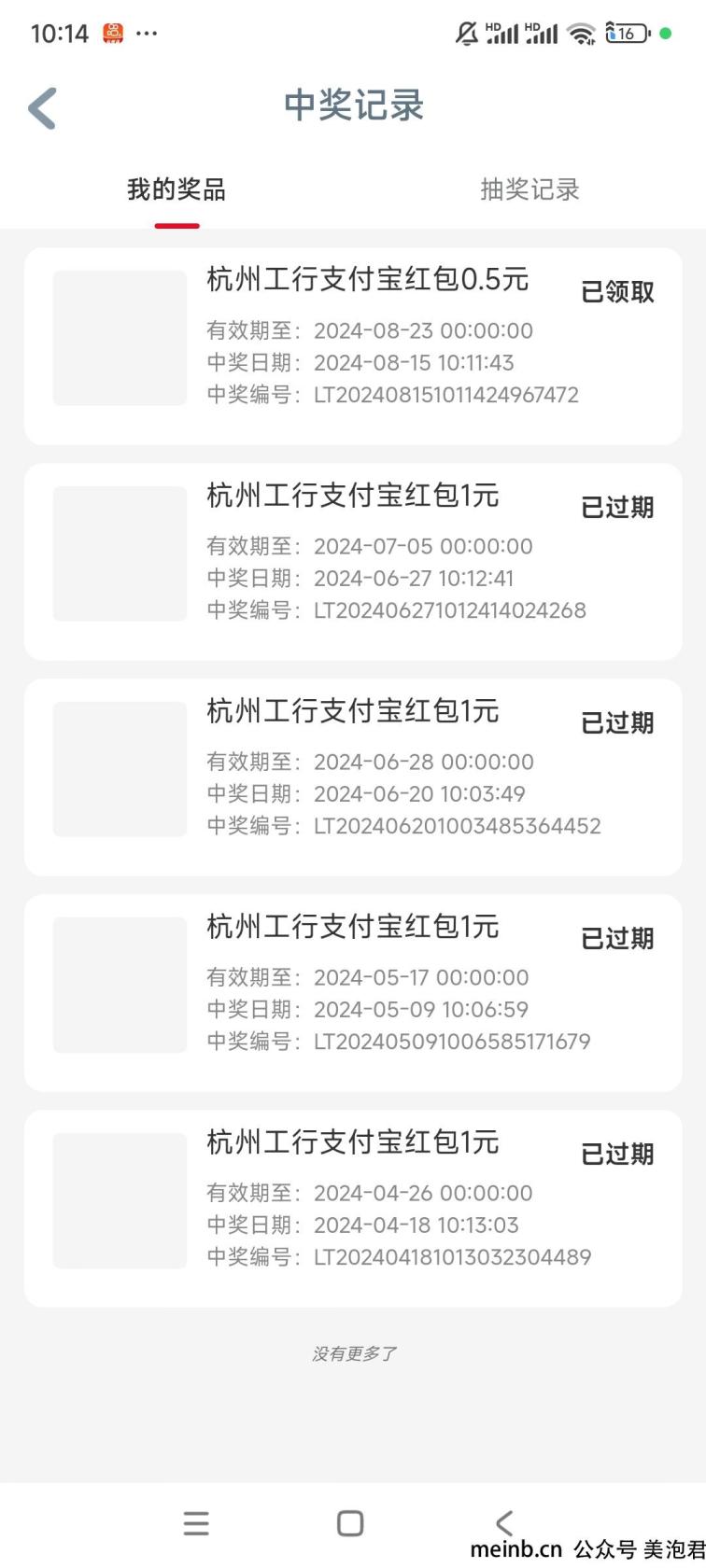Open the prize card won on 2024-05-09
706x1568 pixels.
click(353, 993)
